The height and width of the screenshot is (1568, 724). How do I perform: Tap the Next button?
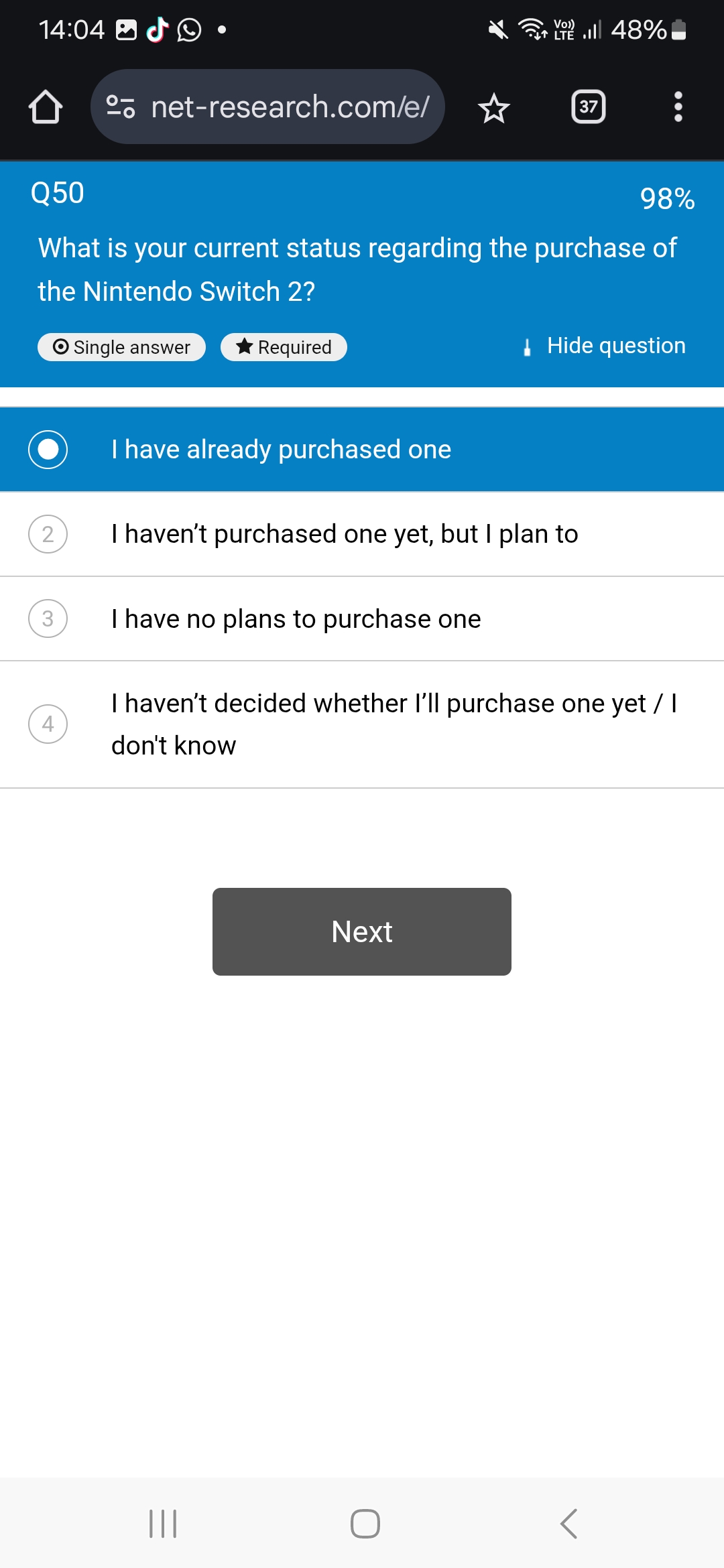[x=362, y=931]
